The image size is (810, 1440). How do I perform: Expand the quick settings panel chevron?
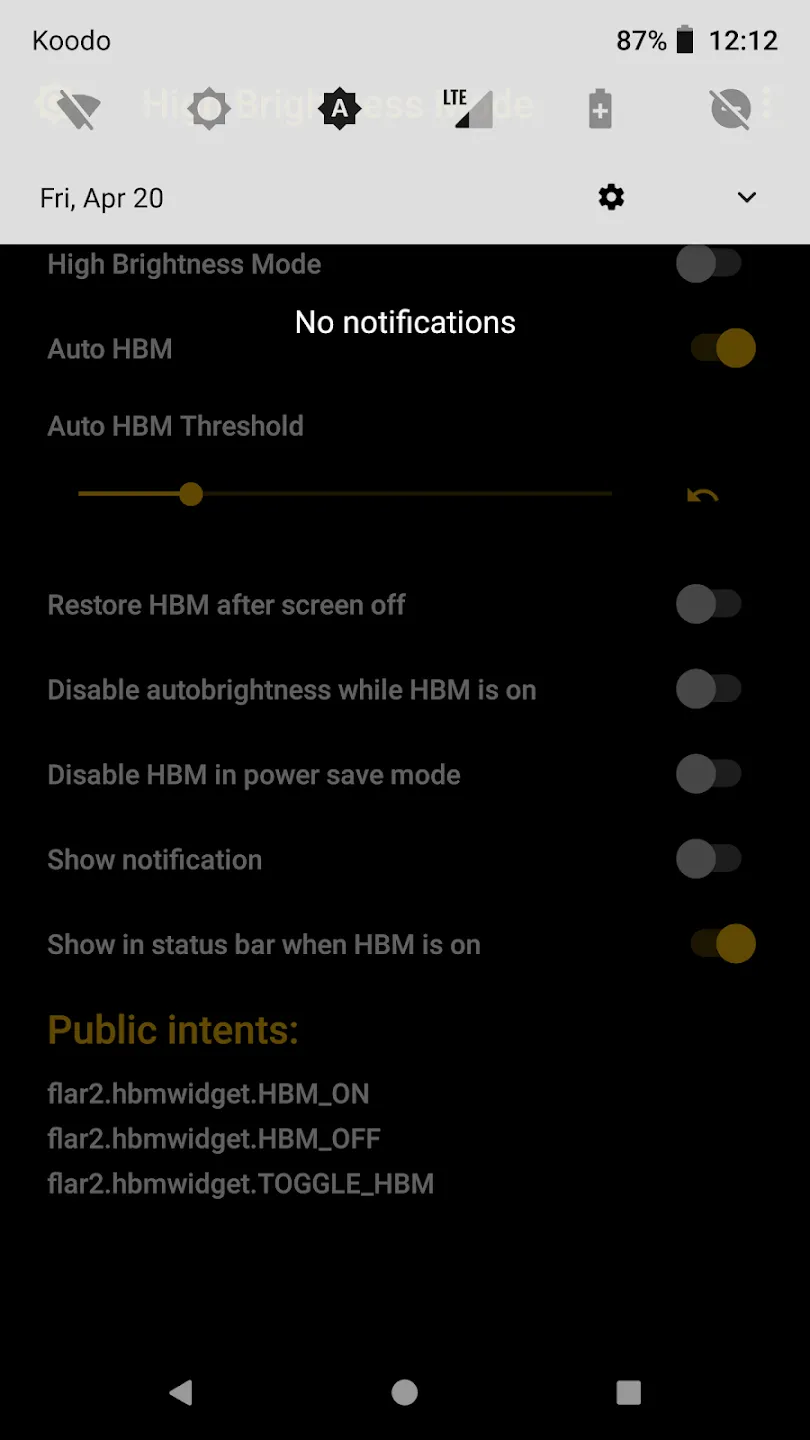[x=746, y=197]
